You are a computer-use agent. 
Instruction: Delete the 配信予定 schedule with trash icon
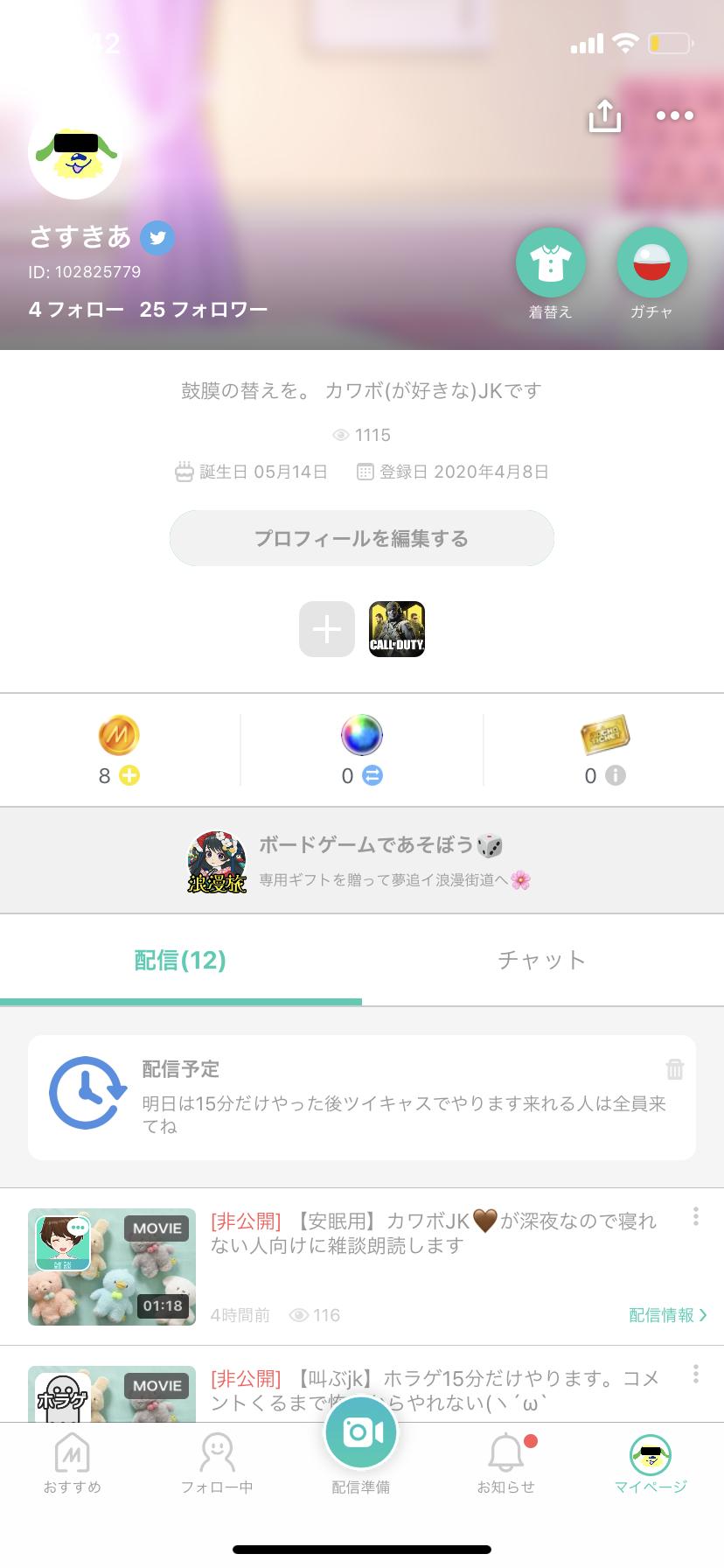pos(674,1069)
